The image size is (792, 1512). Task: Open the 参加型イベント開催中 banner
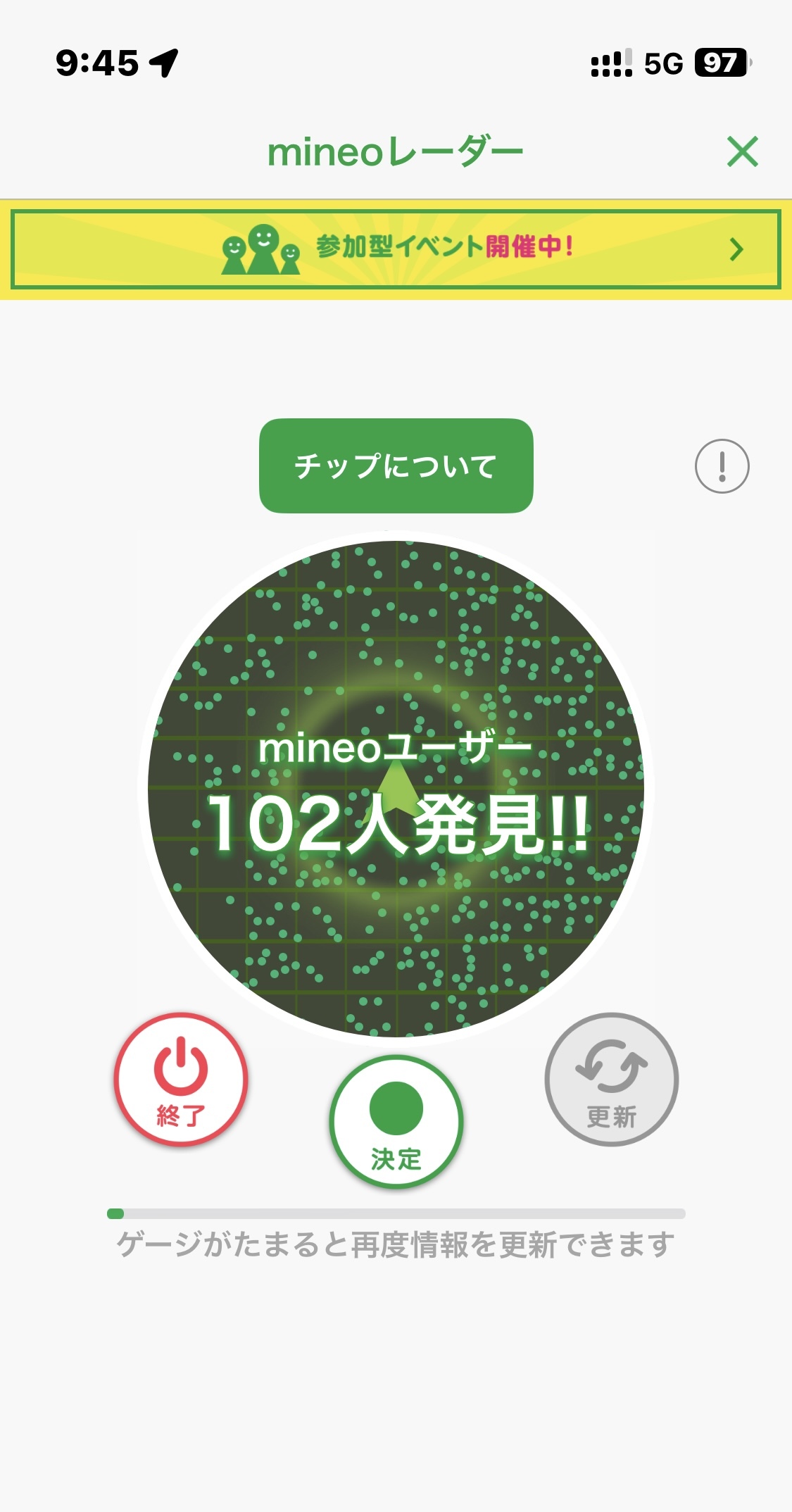(x=396, y=249)
